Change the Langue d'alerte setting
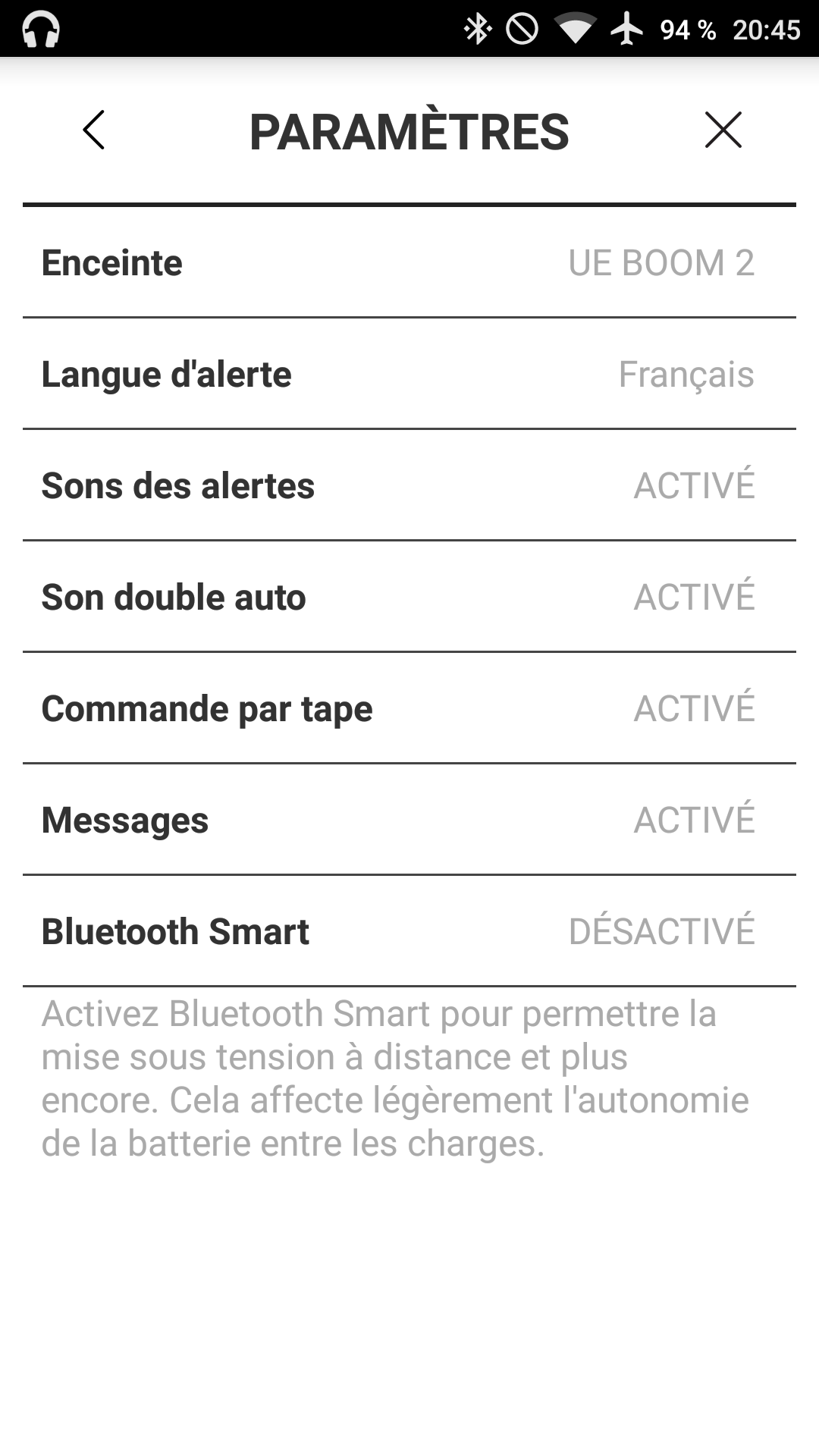The image size is (819, 1456). click(x=409, y=374)
